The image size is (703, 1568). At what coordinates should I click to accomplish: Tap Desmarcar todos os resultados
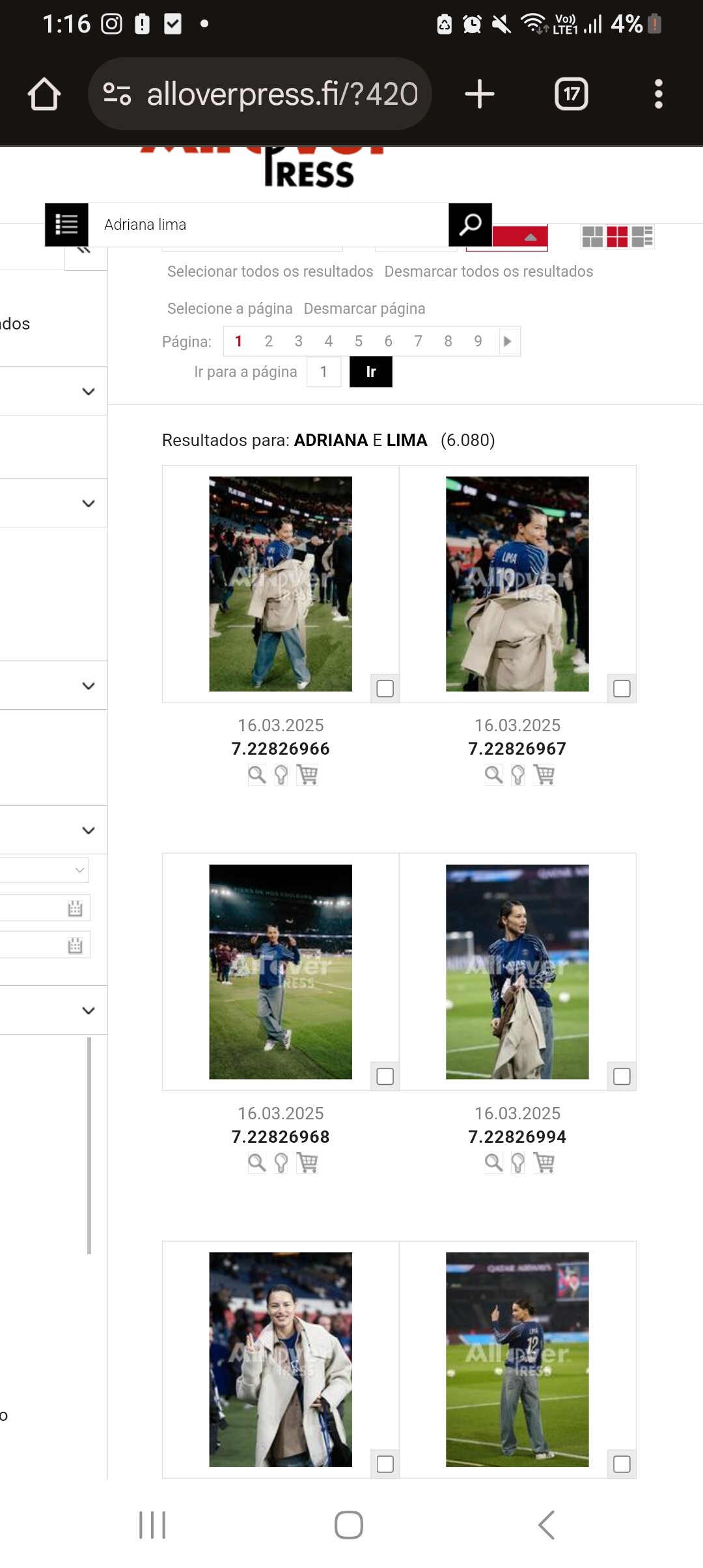pos(489,272)
